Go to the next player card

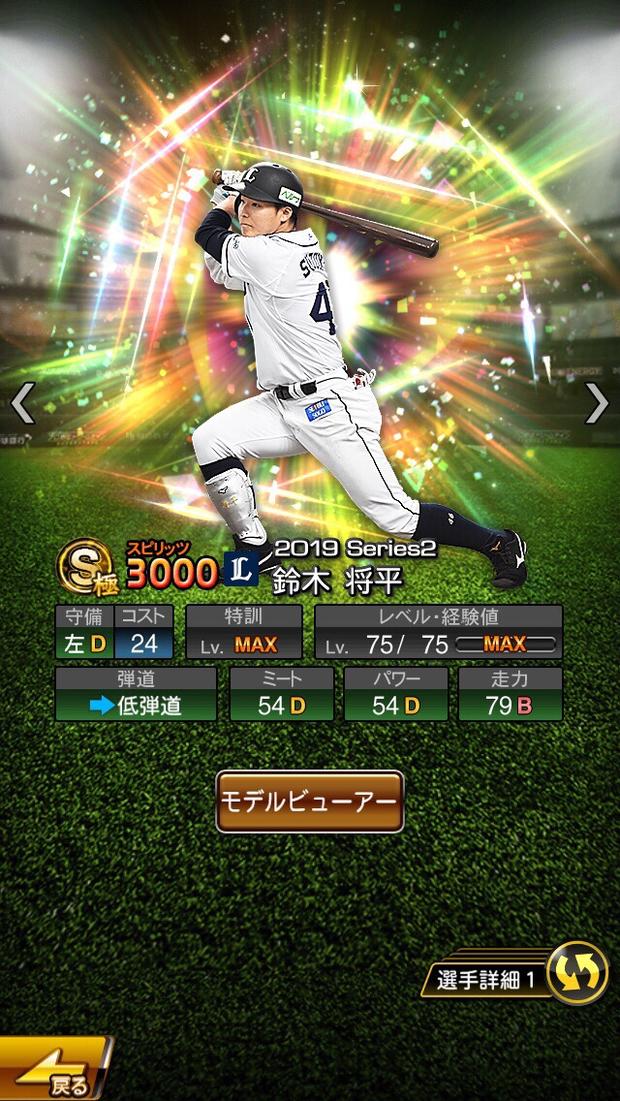[x=597, y=403]
